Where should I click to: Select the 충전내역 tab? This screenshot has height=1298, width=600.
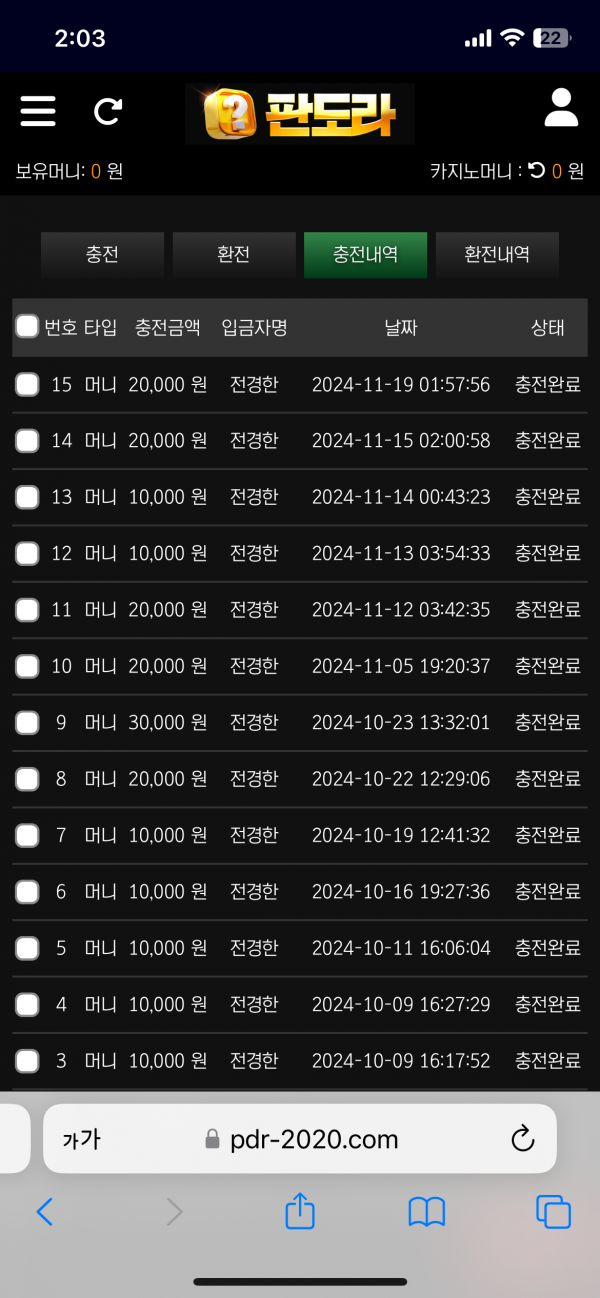[365, 254]
